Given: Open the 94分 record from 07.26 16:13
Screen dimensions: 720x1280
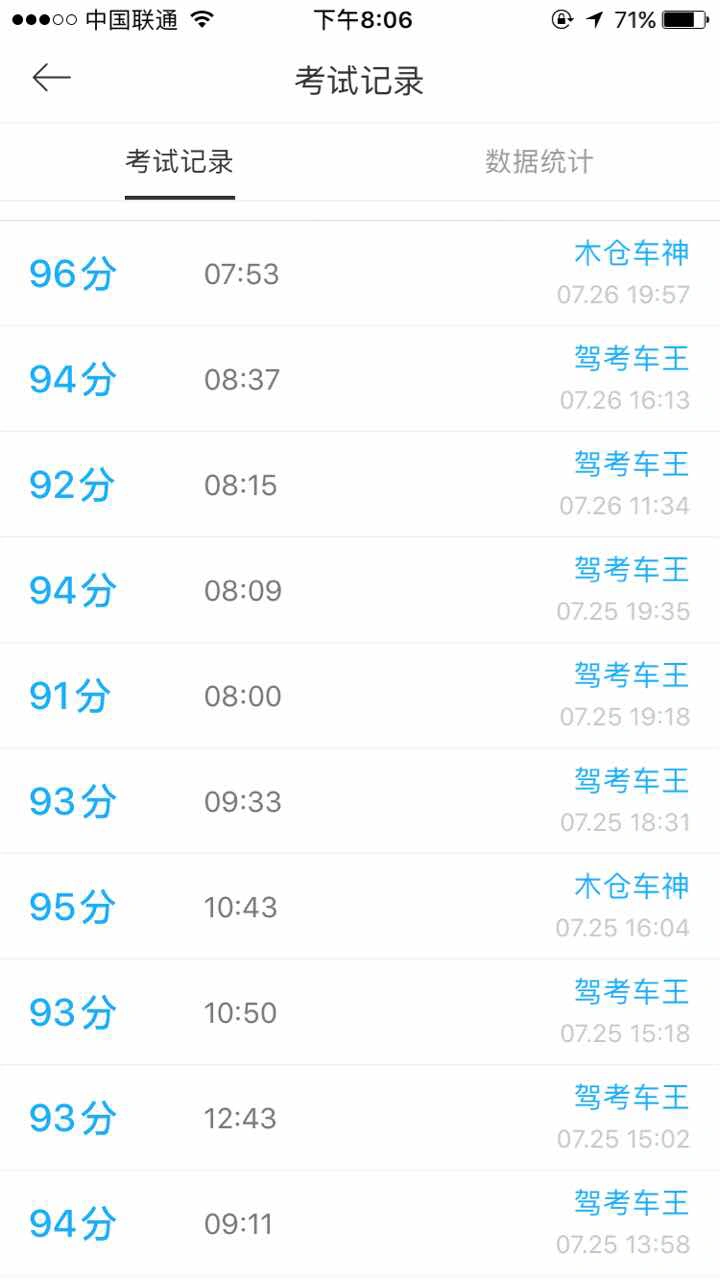Looking at the screenshot, I should click(x=360, y=379).
